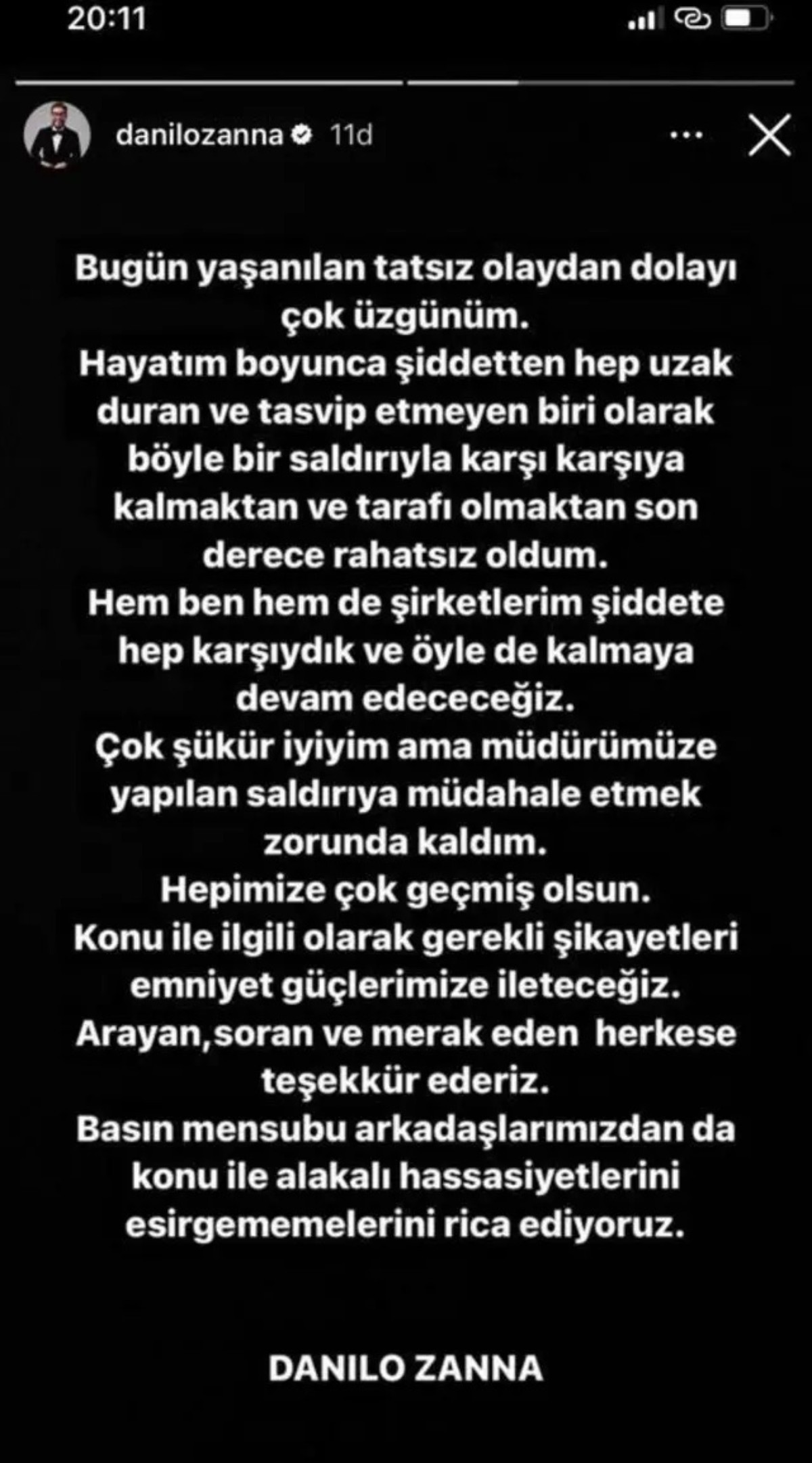Open the three-dot story options menu

pos(685,135)
